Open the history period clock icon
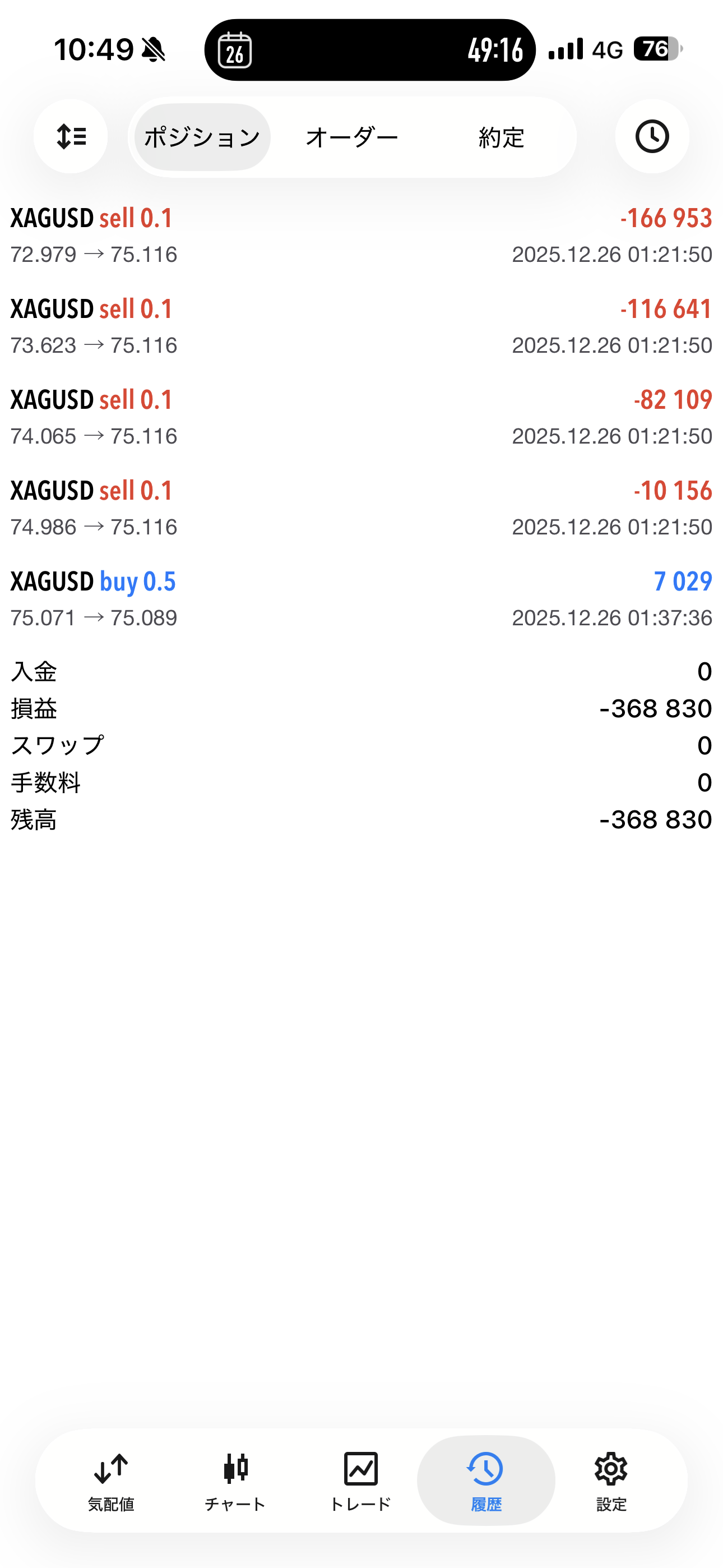This screenshot has height=1568, width=723. pos(652,136)
